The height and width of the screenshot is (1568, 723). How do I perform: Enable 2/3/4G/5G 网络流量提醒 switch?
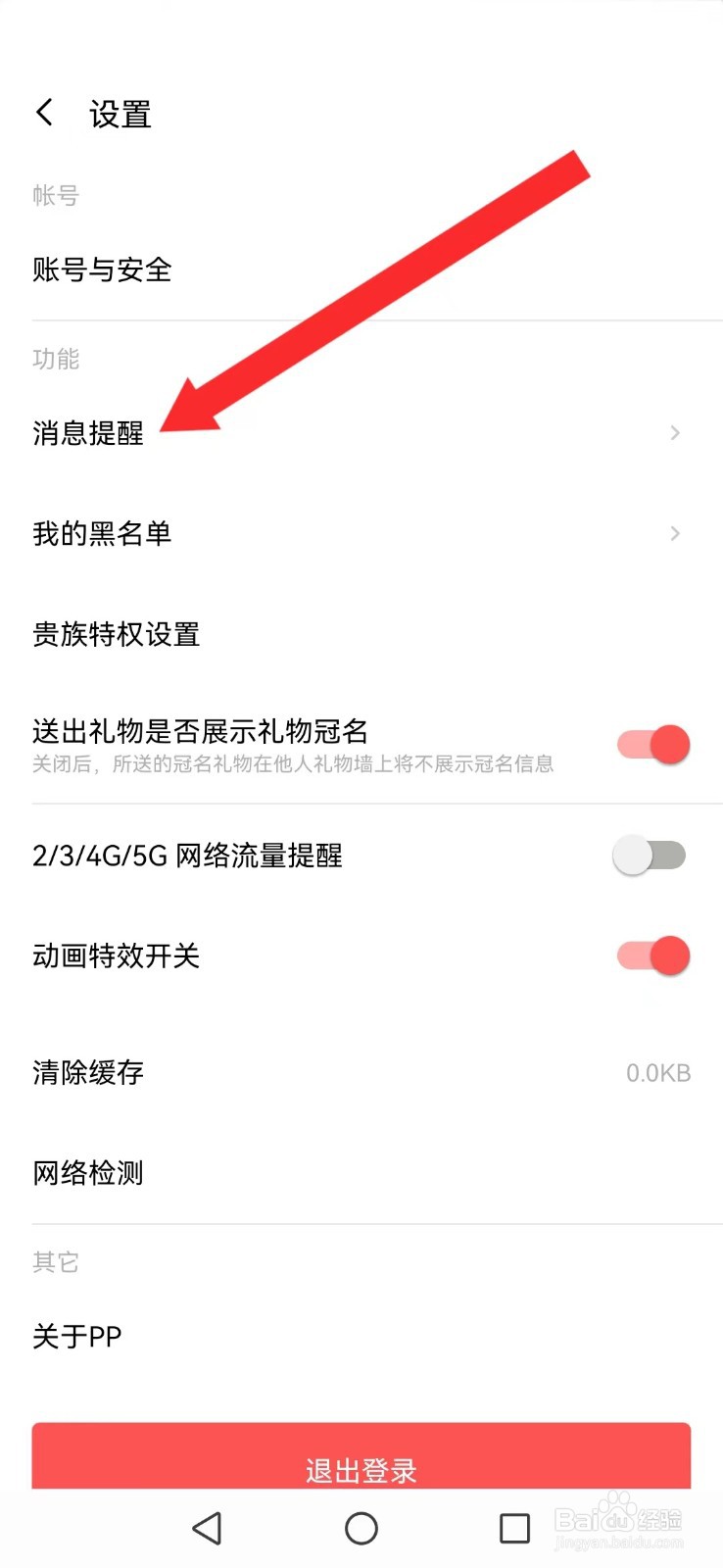click(x=650, y=856)
